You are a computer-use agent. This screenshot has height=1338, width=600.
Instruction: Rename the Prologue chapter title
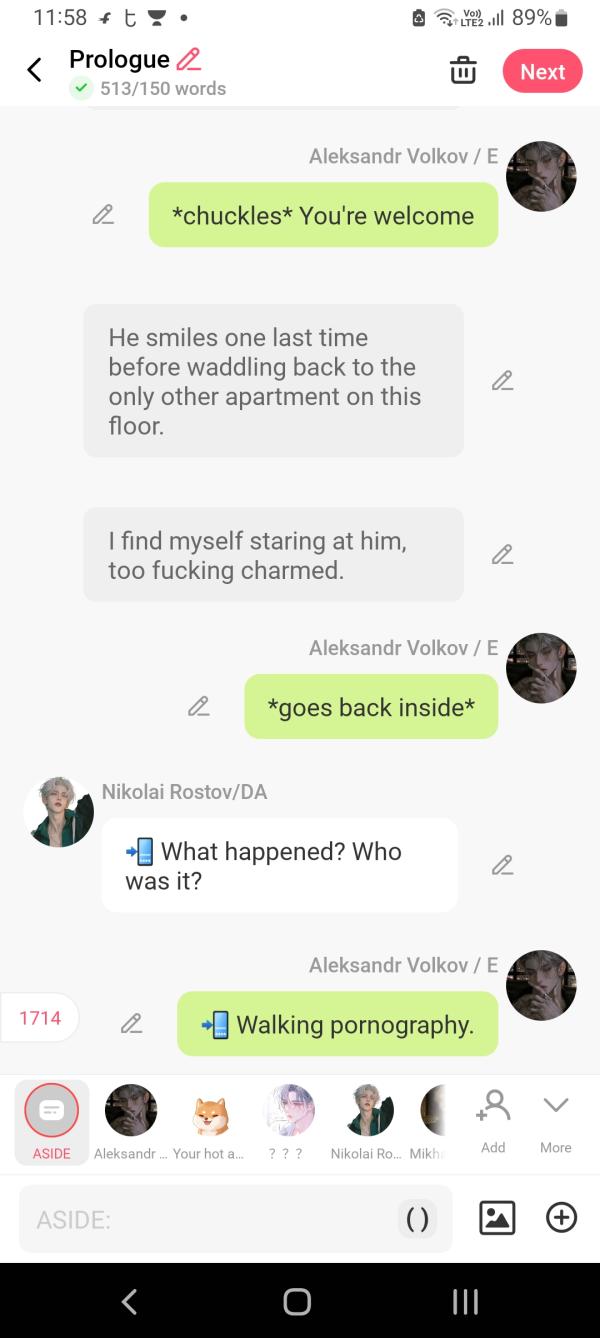(x=188, y=59)
